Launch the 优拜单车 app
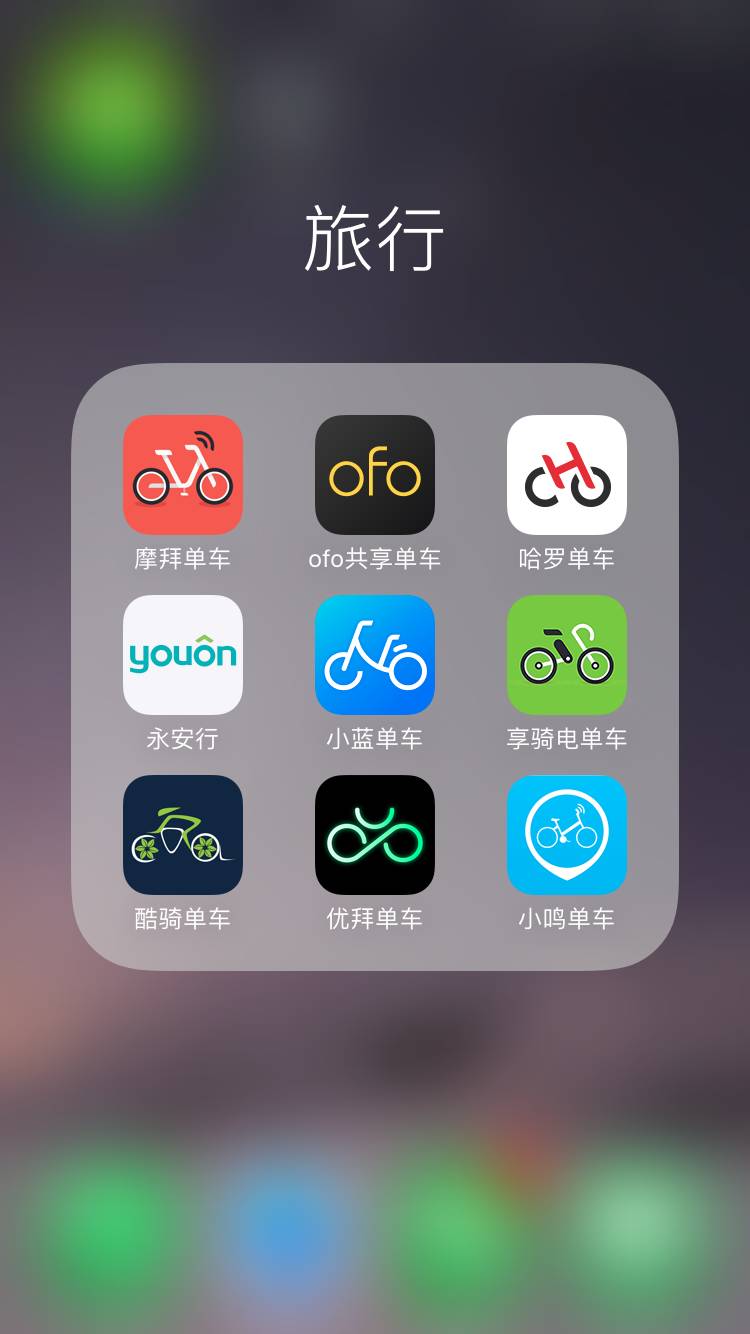This screenshot has width=750, height=1334. (x=375, y=835)
